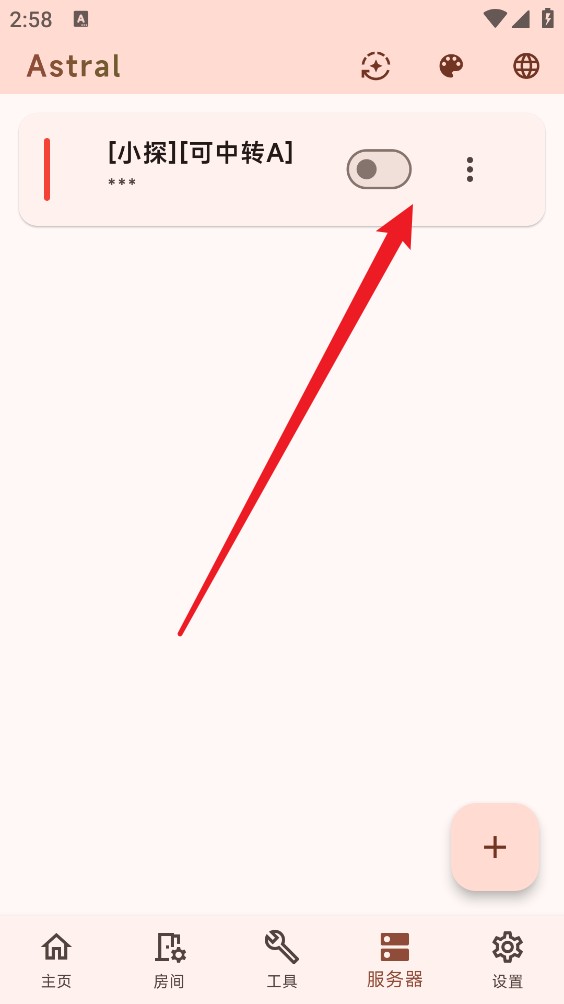
Task: Switch to the 主页 tab
Action: pos(56,959)
